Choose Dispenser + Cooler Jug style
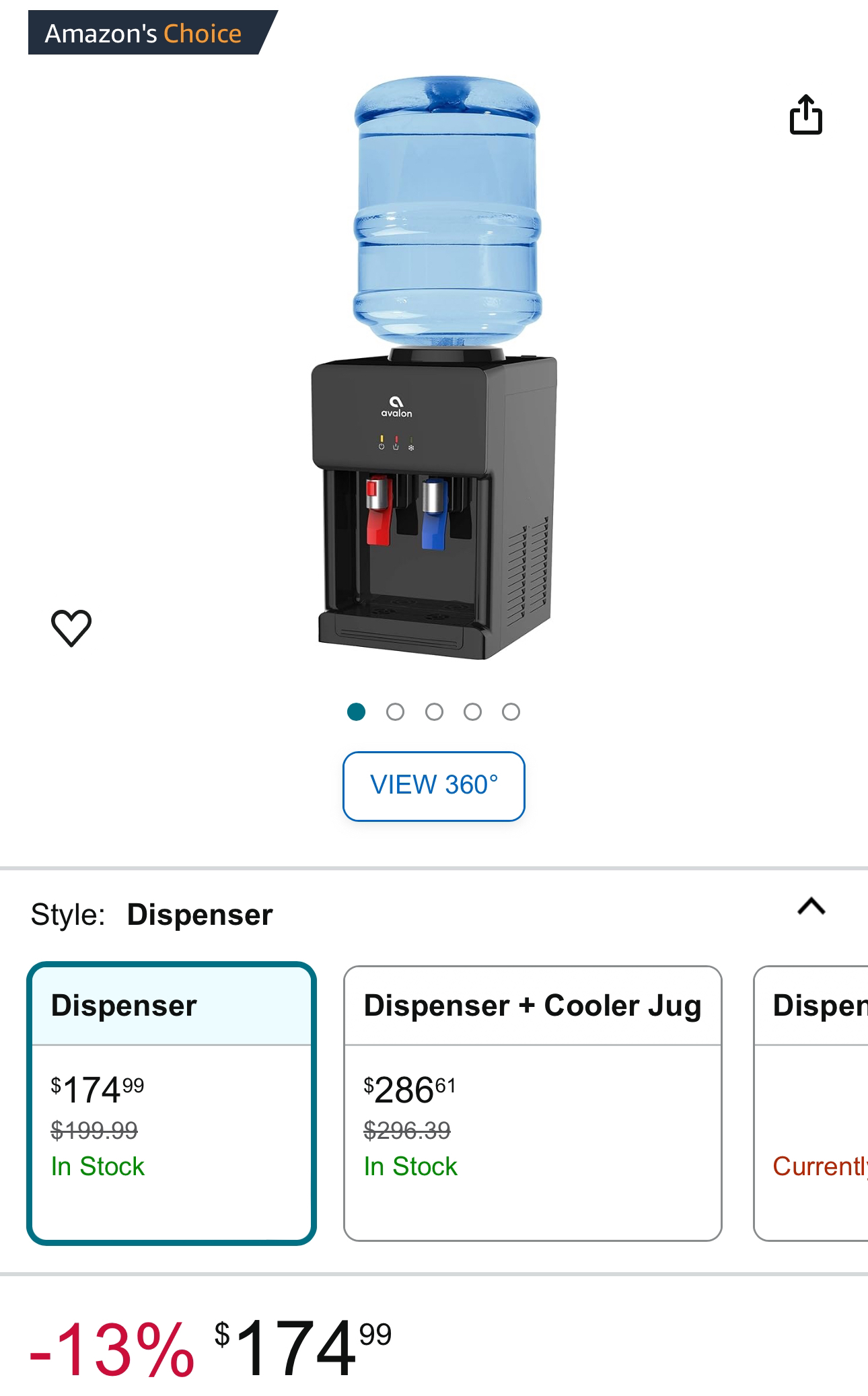This screenshot has height=1396, width=868. (x=532, y=1103)
